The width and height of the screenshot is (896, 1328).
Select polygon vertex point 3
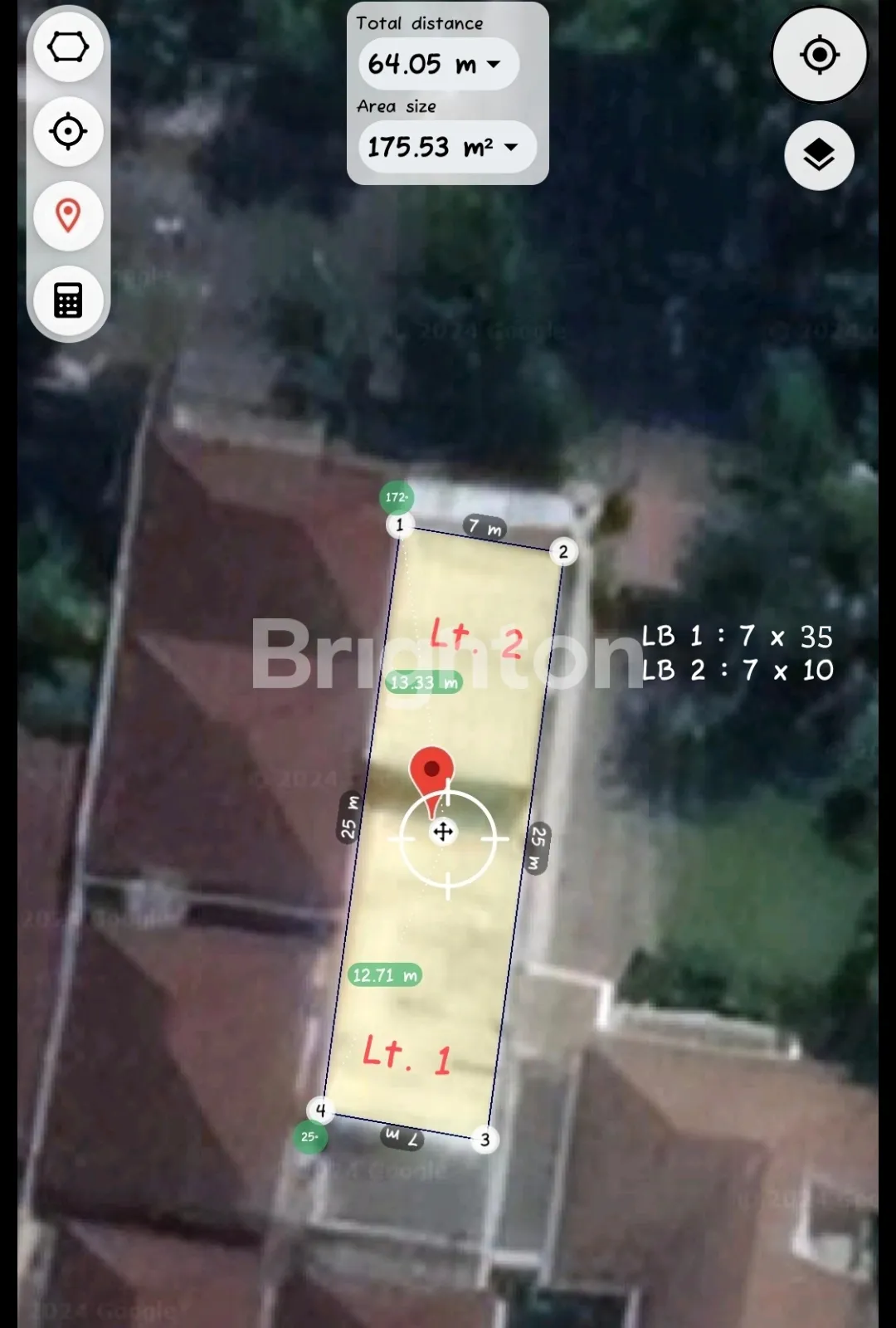[x=485, y=1140]
